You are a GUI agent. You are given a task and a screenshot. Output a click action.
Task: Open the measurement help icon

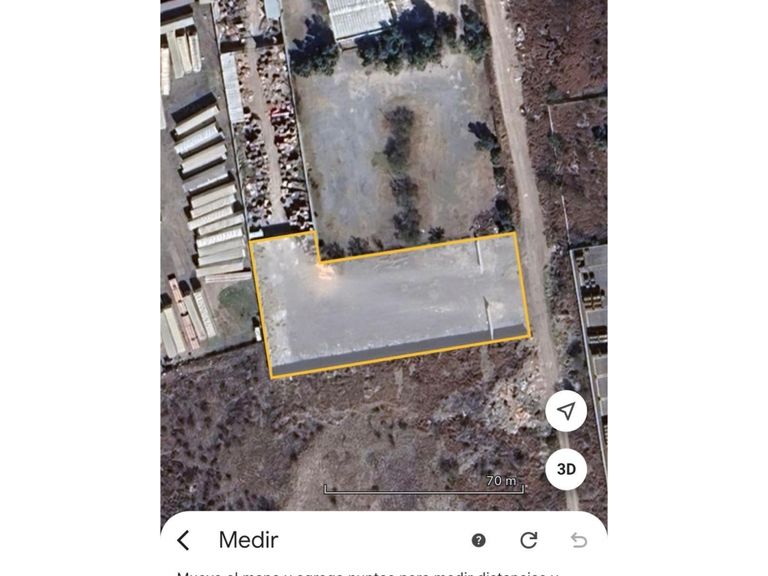coord(479,540)
